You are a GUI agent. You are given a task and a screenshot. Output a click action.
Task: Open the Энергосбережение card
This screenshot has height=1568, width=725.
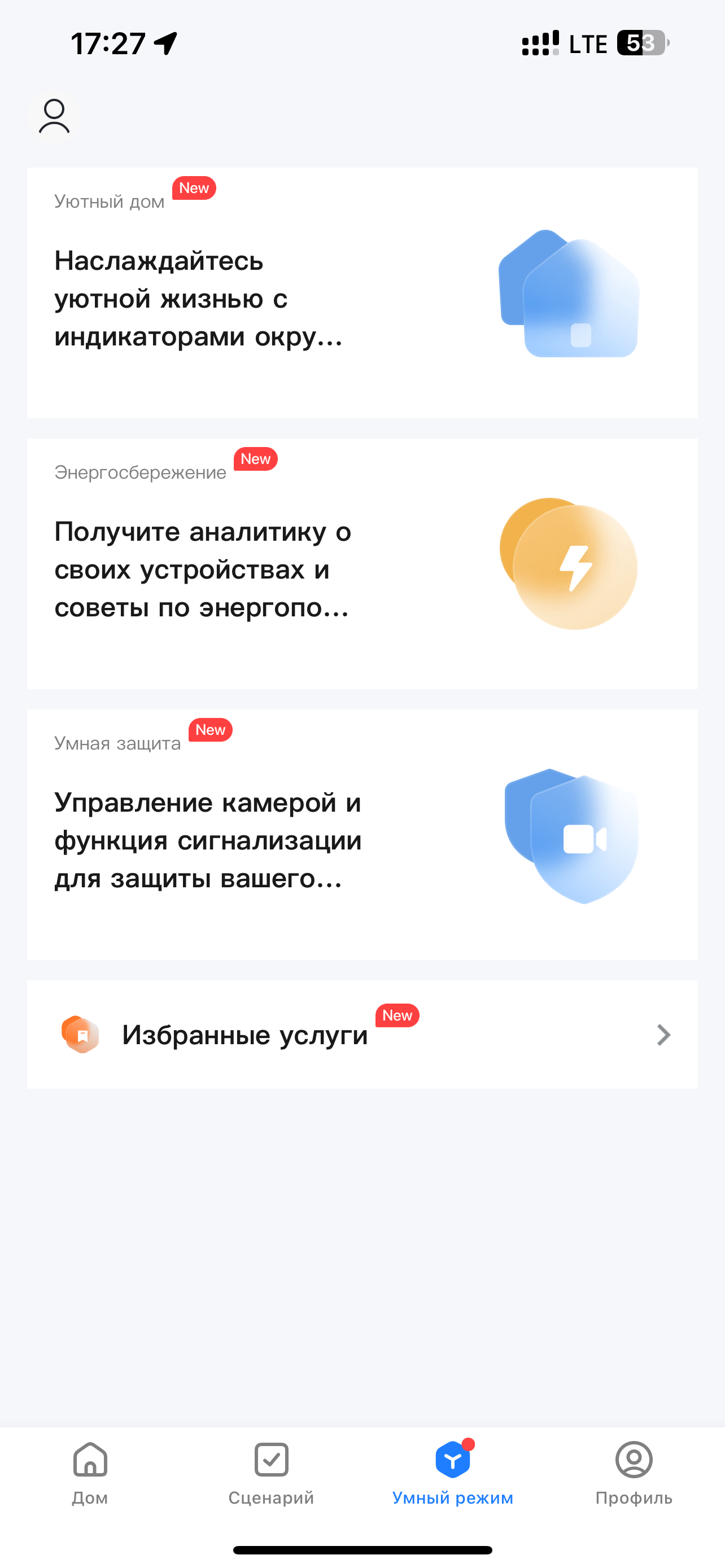(x=362, y=564)
